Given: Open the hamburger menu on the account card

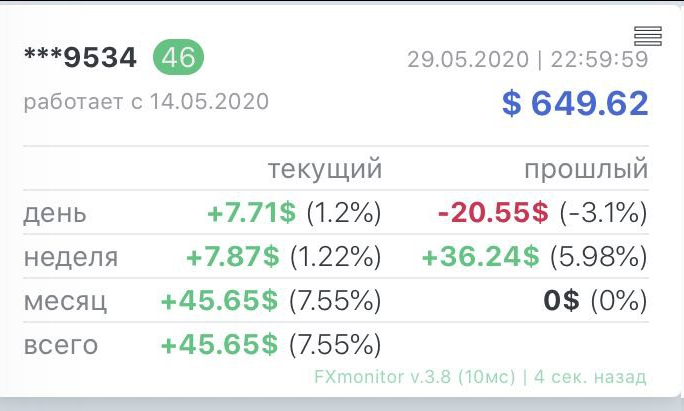Looking at the screenshot, I should point(648,36).
